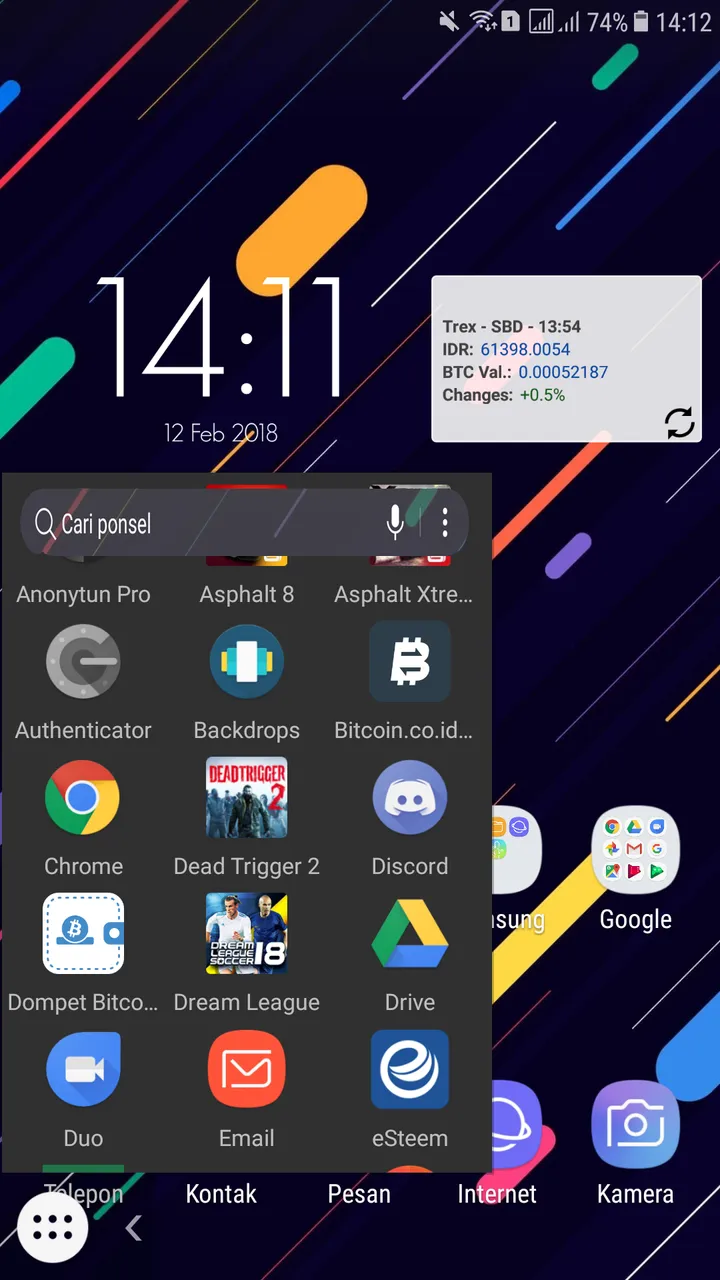Tap the round app drawer dots button
Viewport: 720px width, 1280px height.
[x=53, y=1229]
